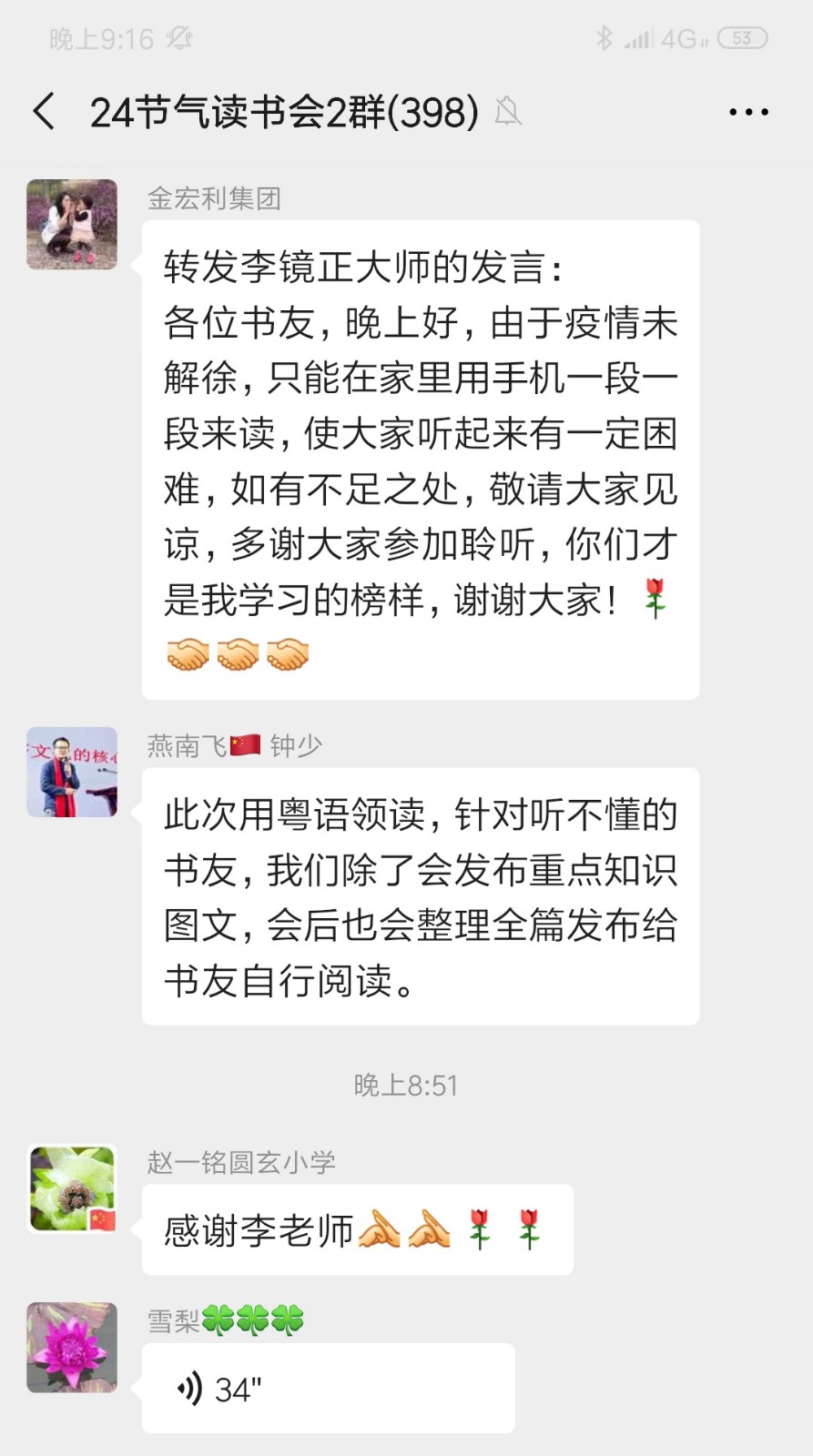This screenshot has width=813, height=1456.
Task: Tap 燕南飞 钟少's avatar
Action: (72, 772)
